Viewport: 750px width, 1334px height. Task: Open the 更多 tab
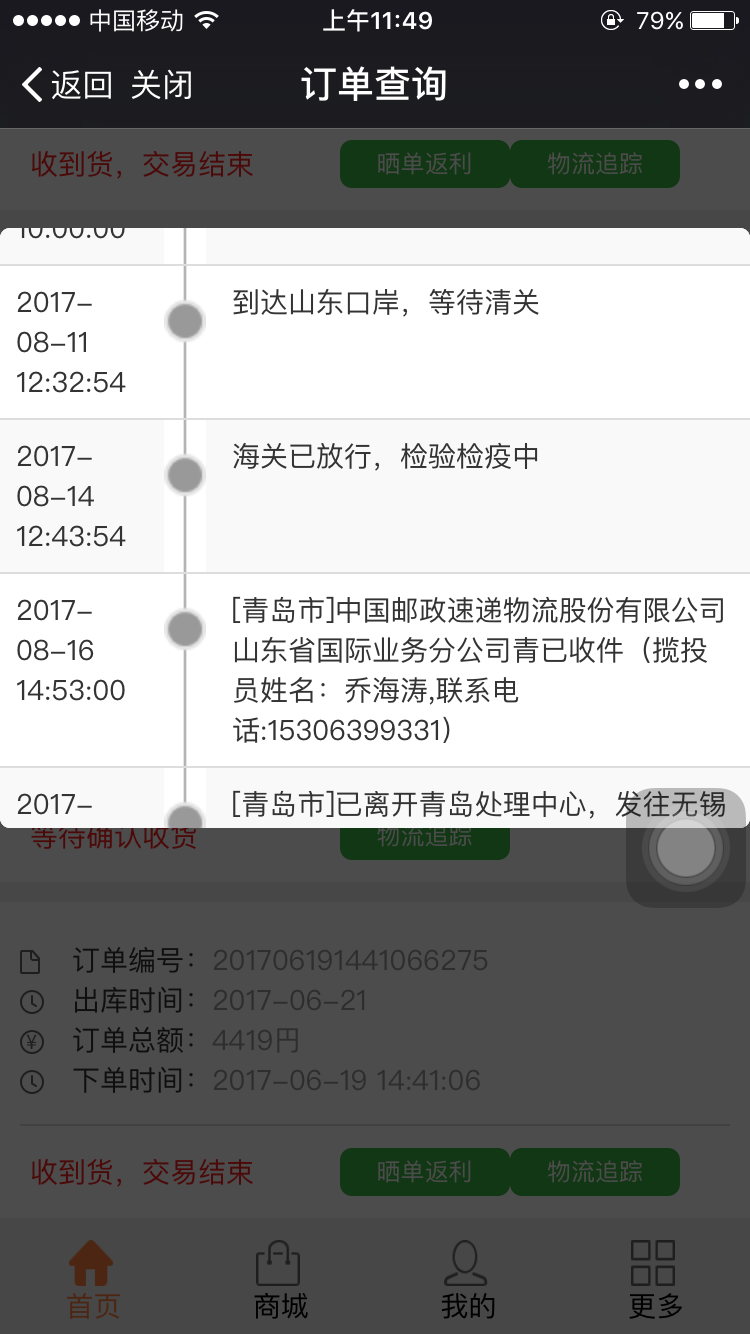click(x=654, y=1279)
